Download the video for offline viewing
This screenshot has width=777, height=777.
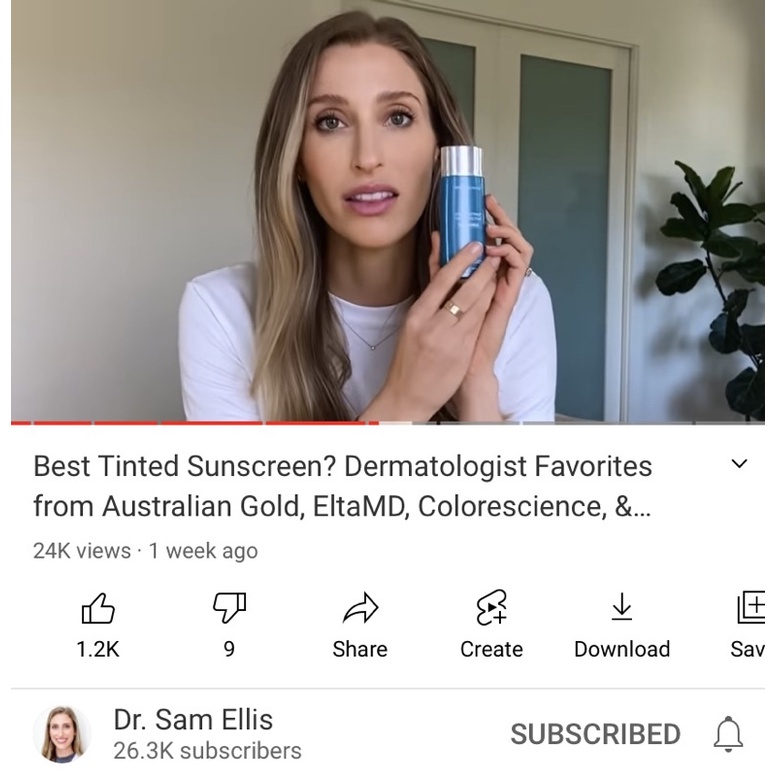click(x=622, y=624)
